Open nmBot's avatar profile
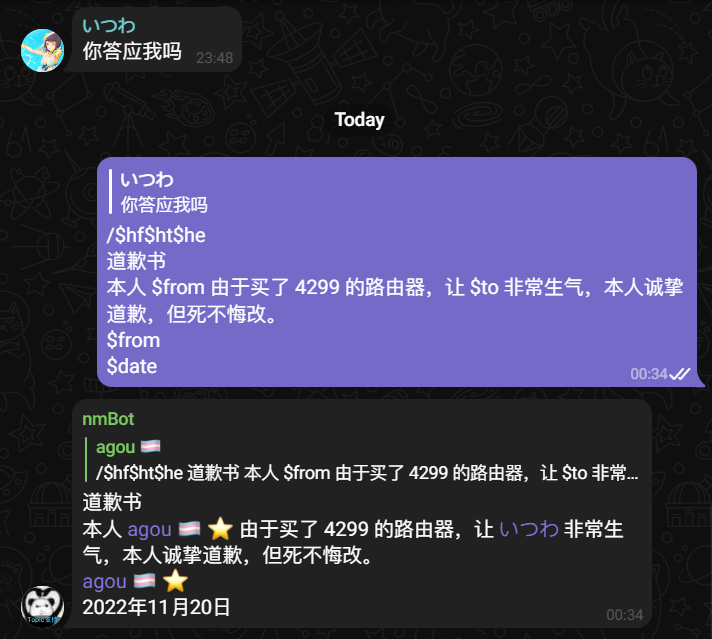The width and height of the screenshot is (712, 639). [44, 605]
